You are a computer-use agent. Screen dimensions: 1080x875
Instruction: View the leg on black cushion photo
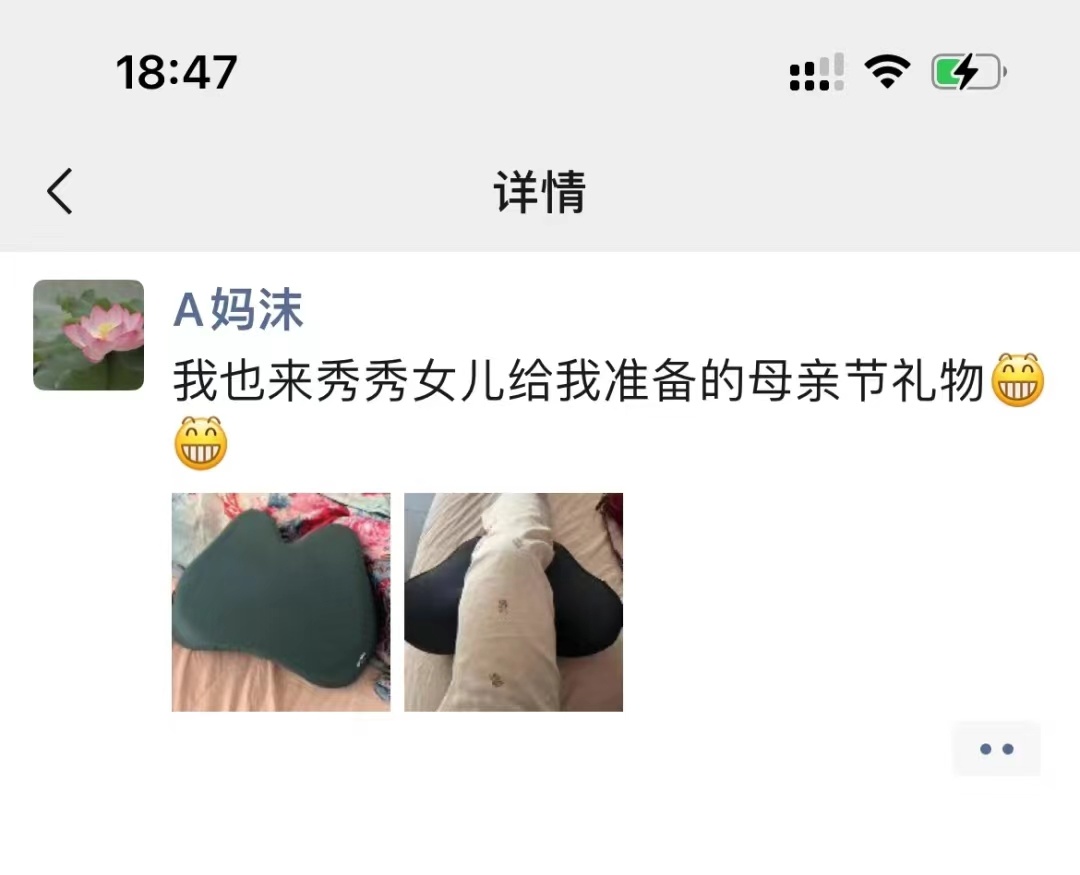513,602
